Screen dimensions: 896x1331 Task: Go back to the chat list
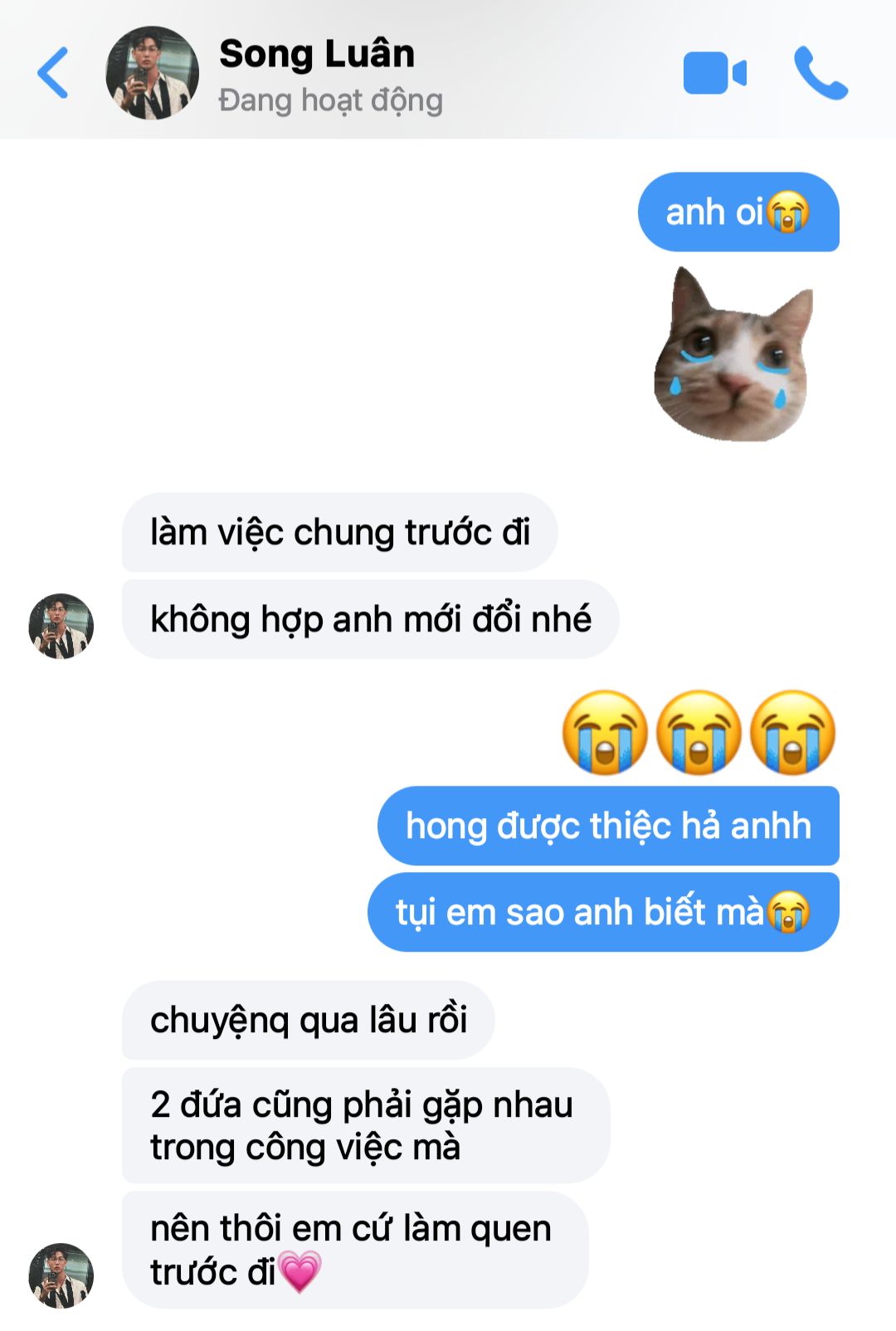pos(53,73)
